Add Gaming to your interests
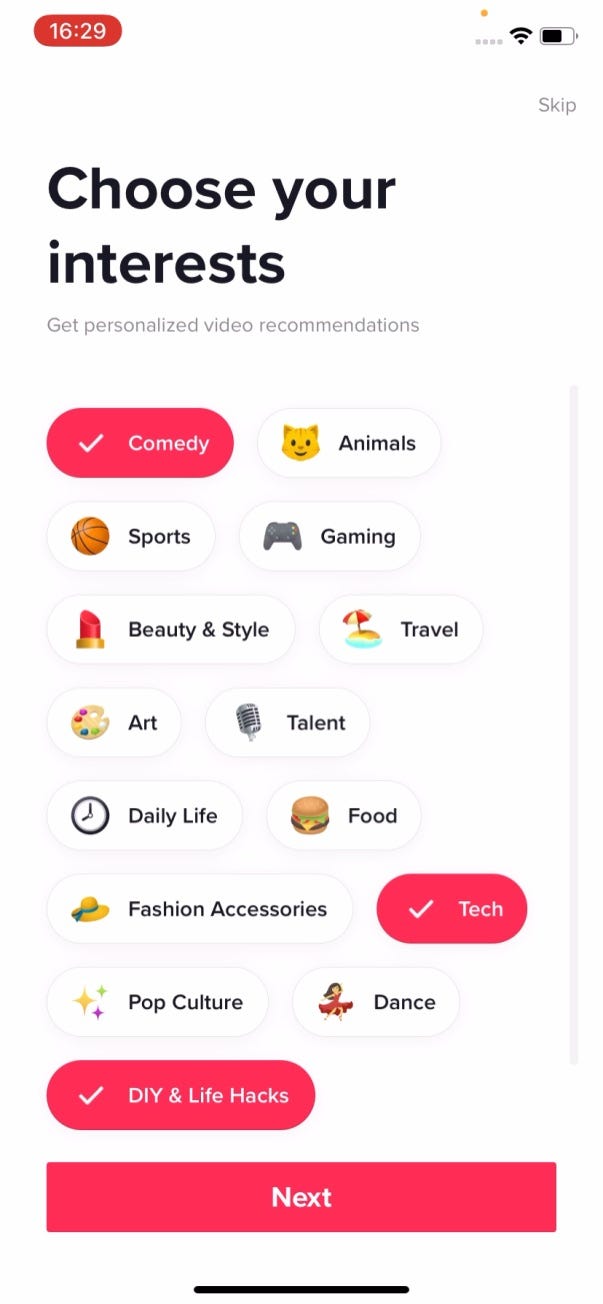The image size is (603, 1304). tap(329, 536)
